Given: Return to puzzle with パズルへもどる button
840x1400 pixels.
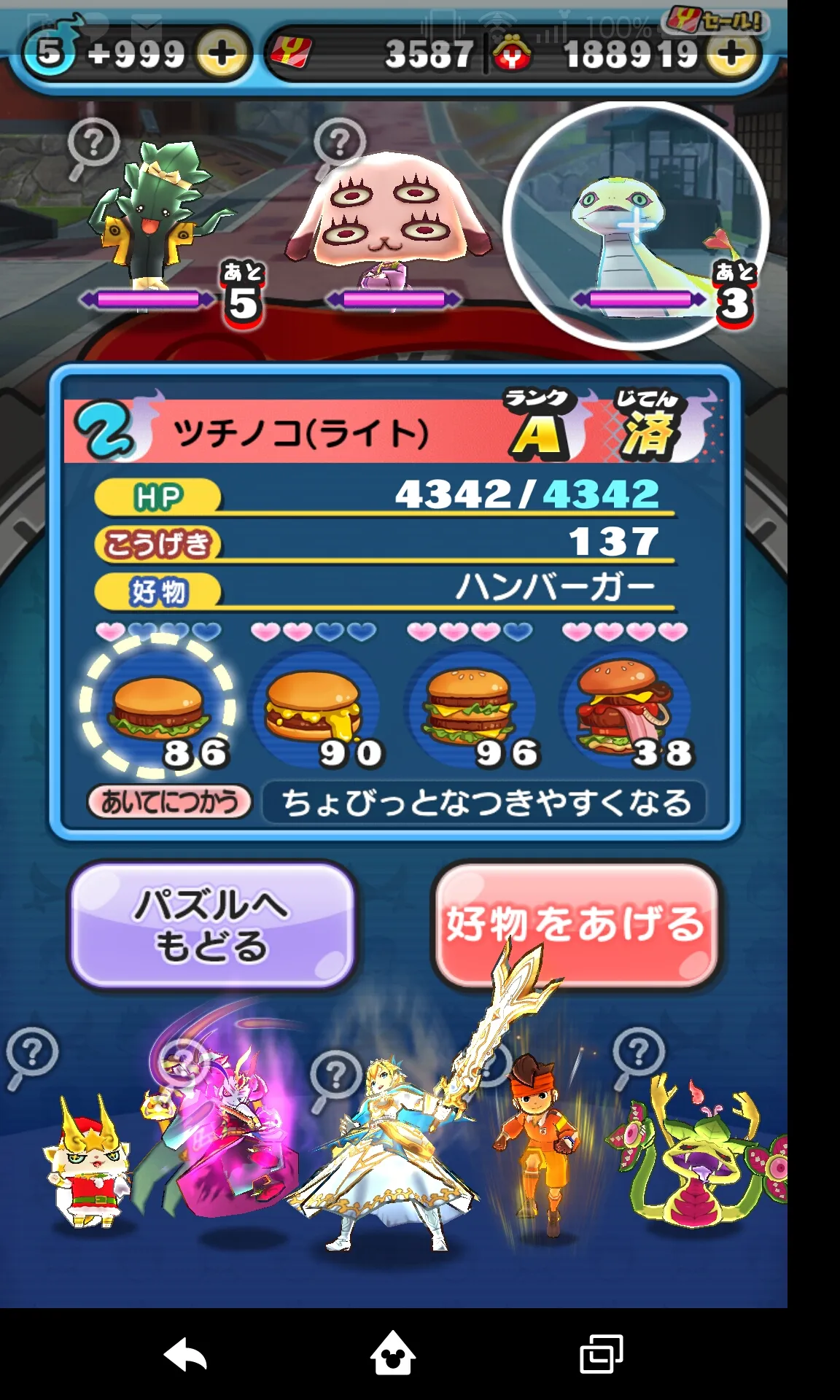Looking at the screenshot, I should (211, 925).
